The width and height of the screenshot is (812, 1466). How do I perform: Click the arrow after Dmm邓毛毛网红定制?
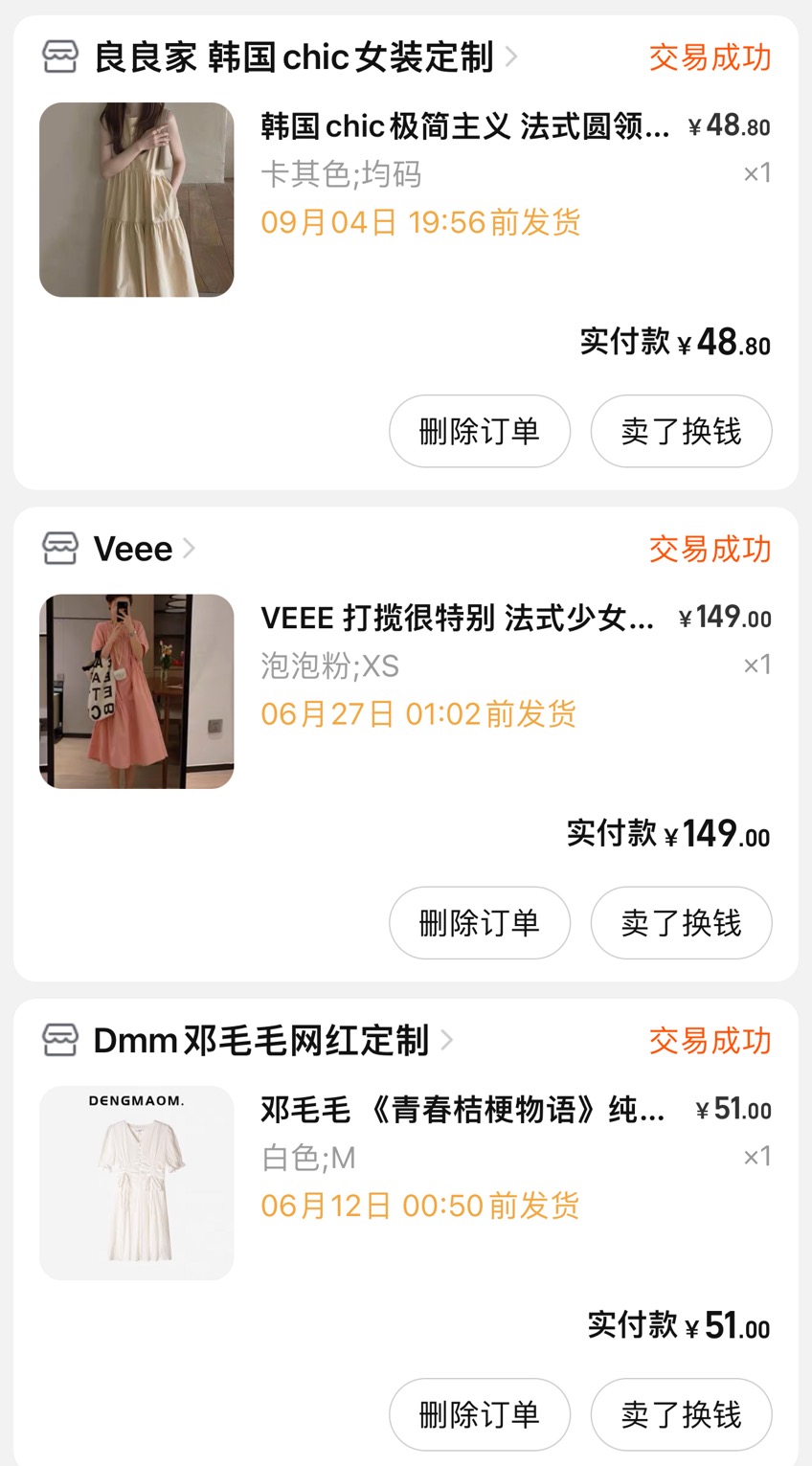[x=446, y=1041]
